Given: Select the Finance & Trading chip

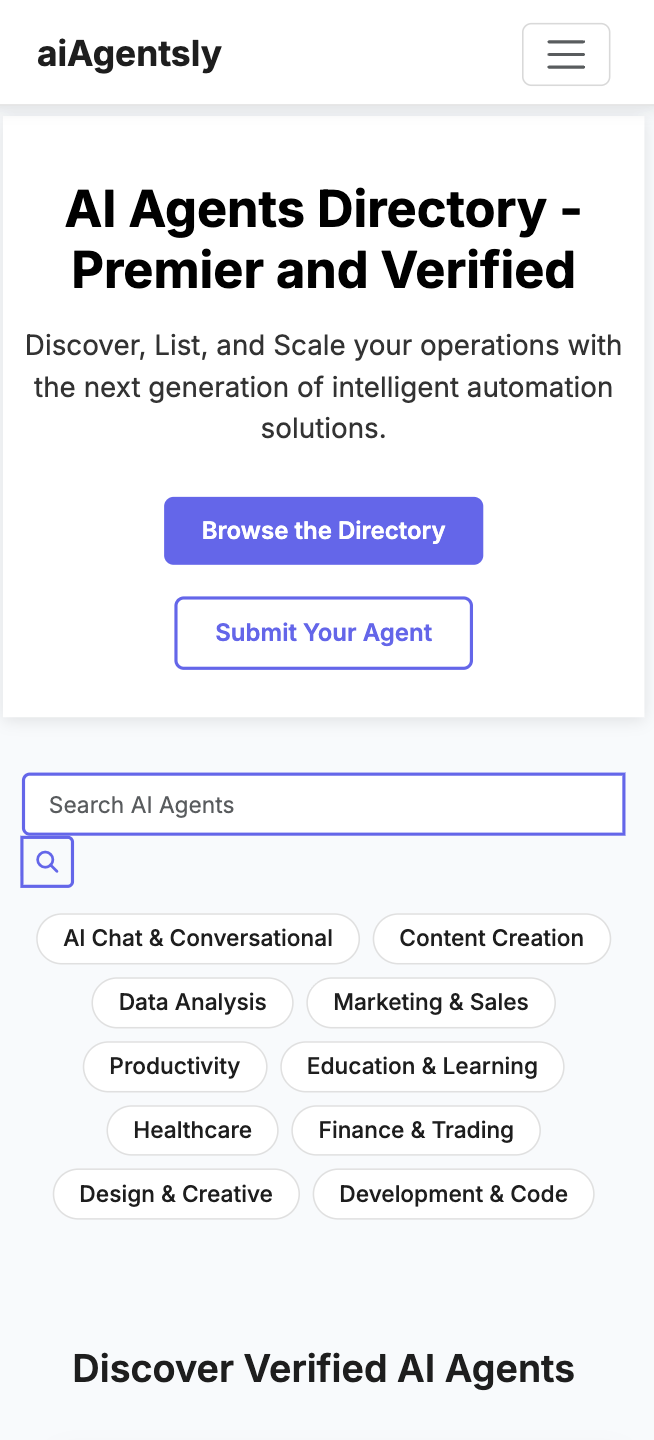Looking at the screenshot, I should [416, 1130].
